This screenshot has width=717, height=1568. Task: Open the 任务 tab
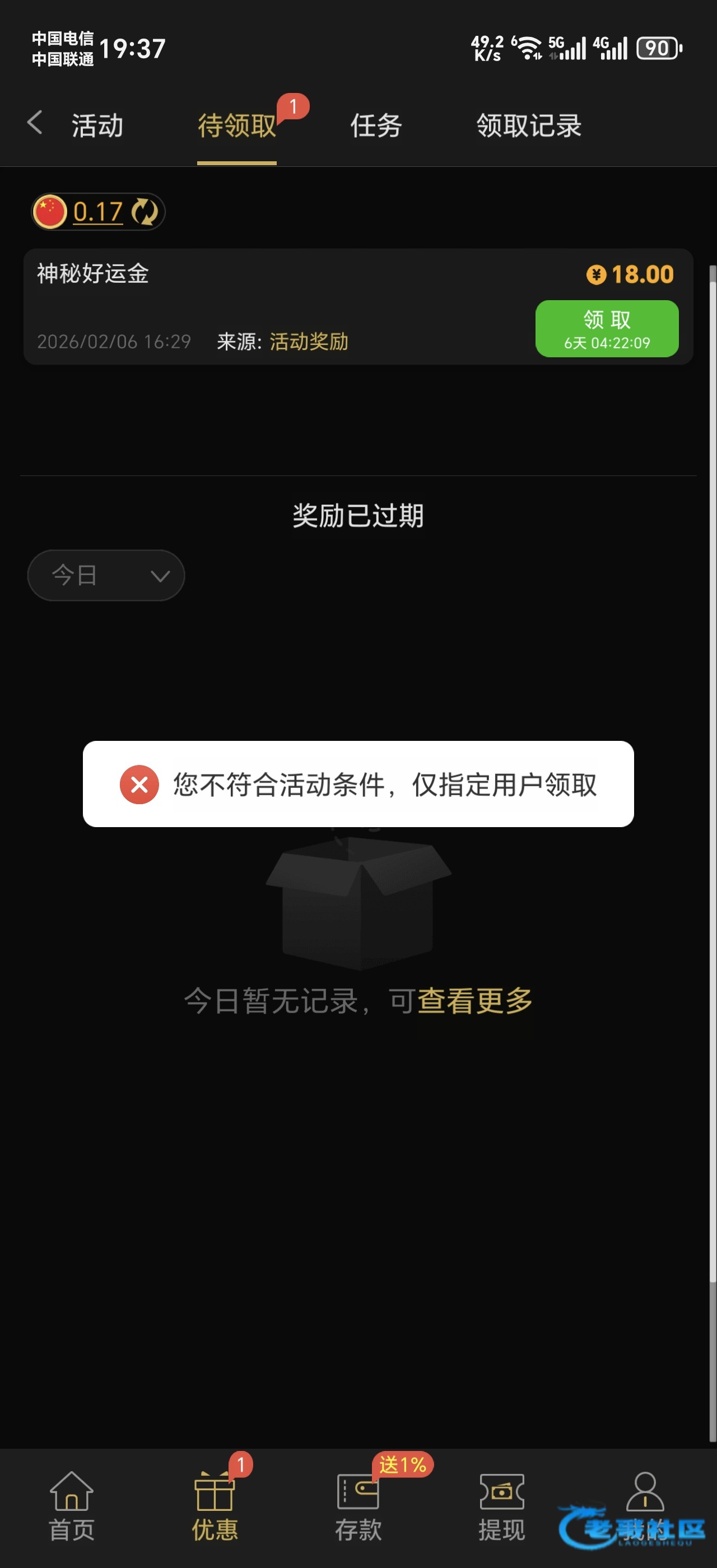[375, 126]
